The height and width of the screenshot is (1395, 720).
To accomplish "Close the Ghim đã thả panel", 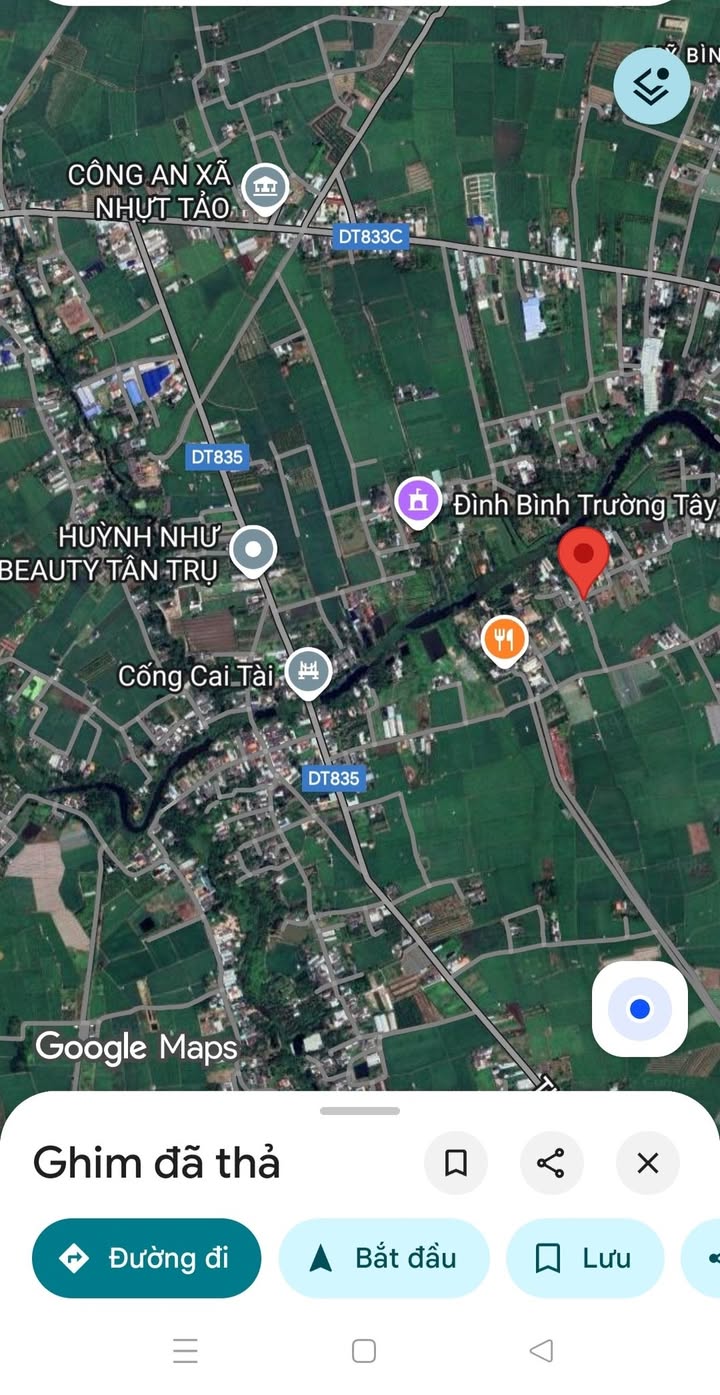I will (648, 1163).
